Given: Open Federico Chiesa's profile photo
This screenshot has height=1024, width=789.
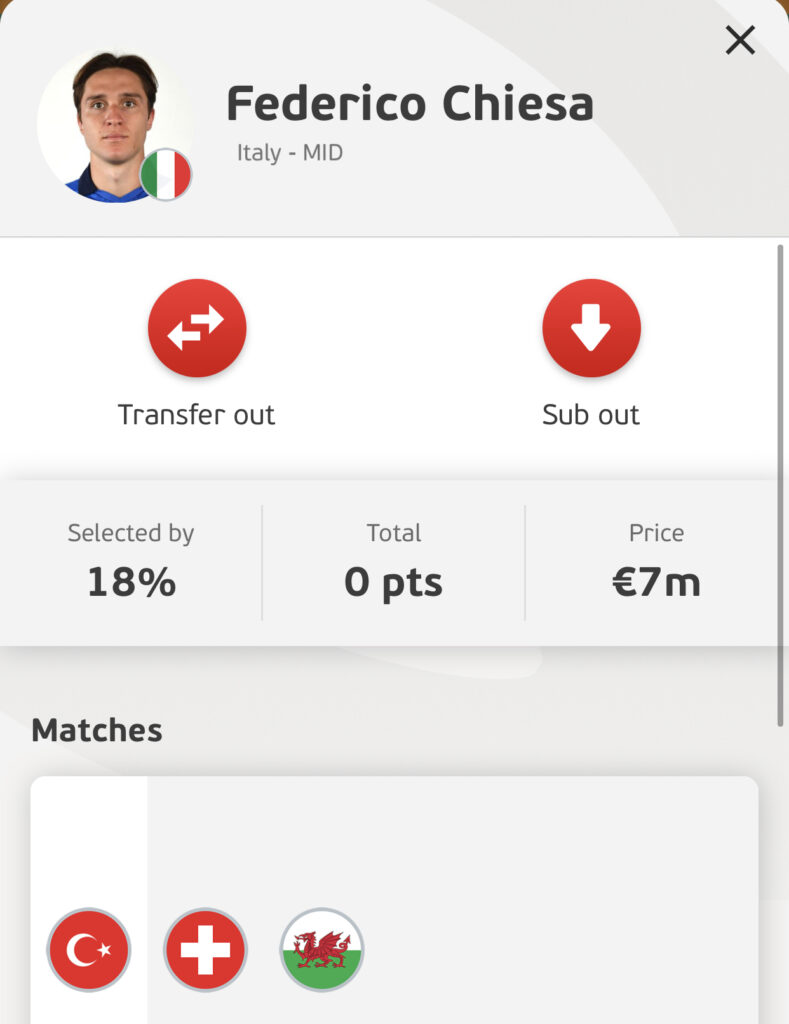Looking at the screenshot, I should tap(113, 120).
